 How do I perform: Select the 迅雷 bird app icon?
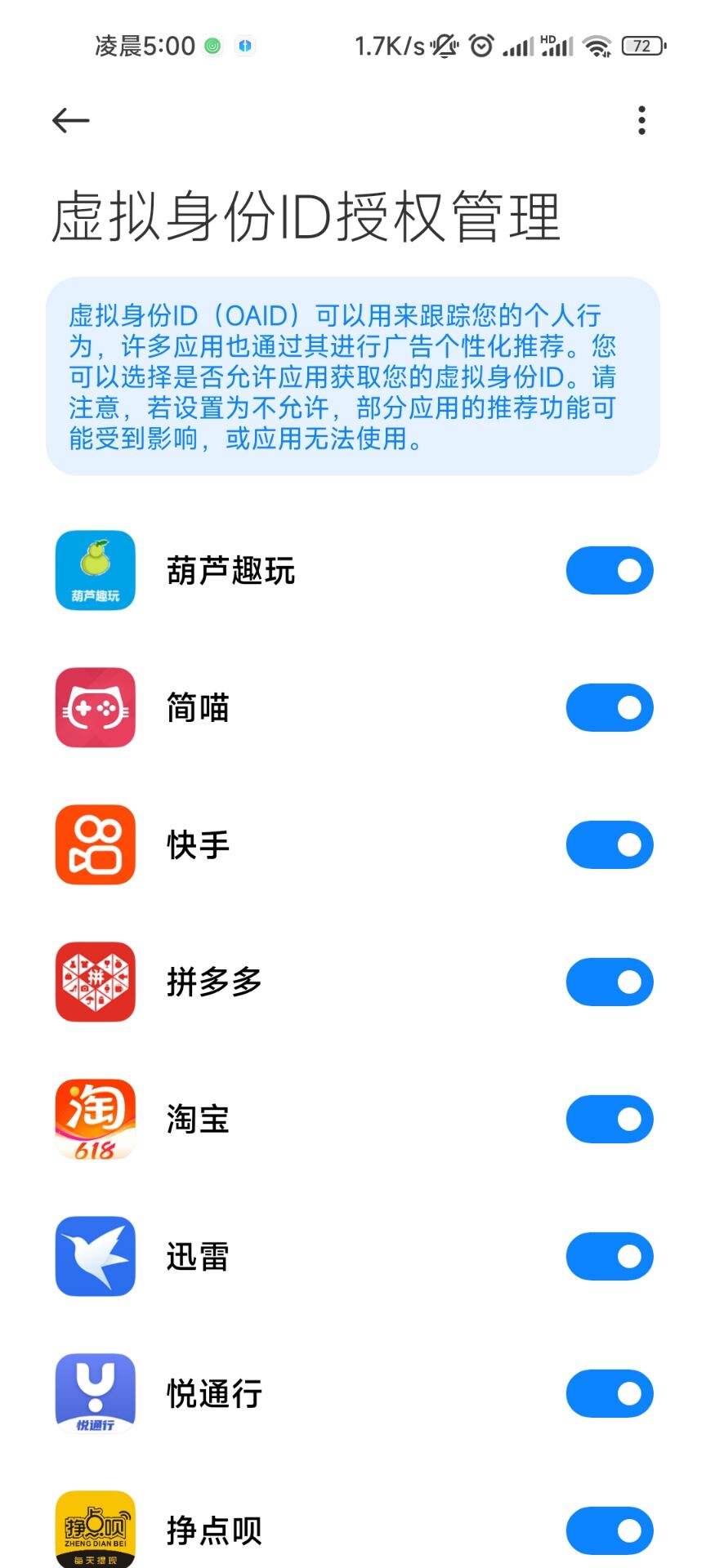tap(94, 1256)
